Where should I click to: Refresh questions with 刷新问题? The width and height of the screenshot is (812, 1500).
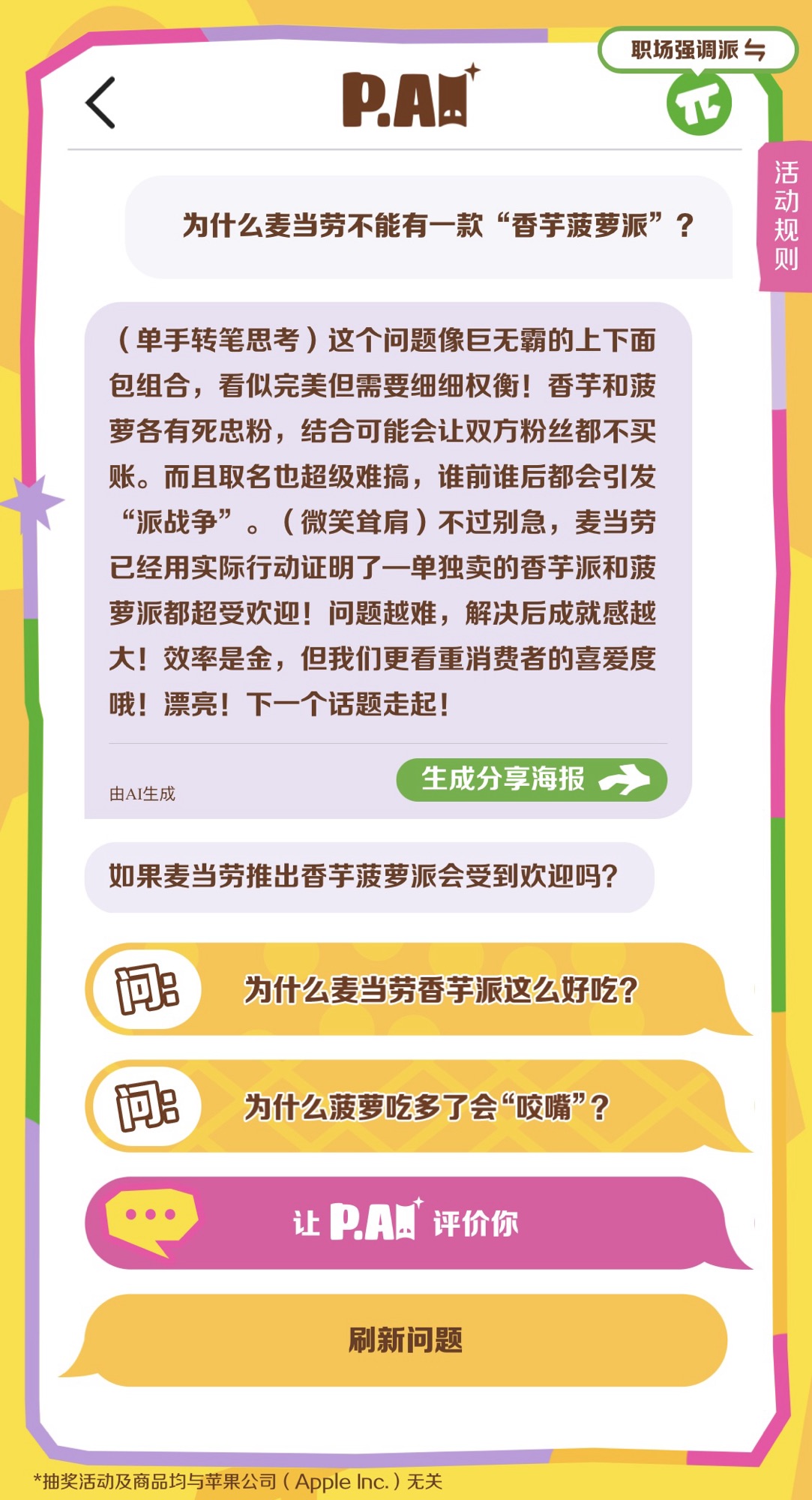click(406, 1340)
